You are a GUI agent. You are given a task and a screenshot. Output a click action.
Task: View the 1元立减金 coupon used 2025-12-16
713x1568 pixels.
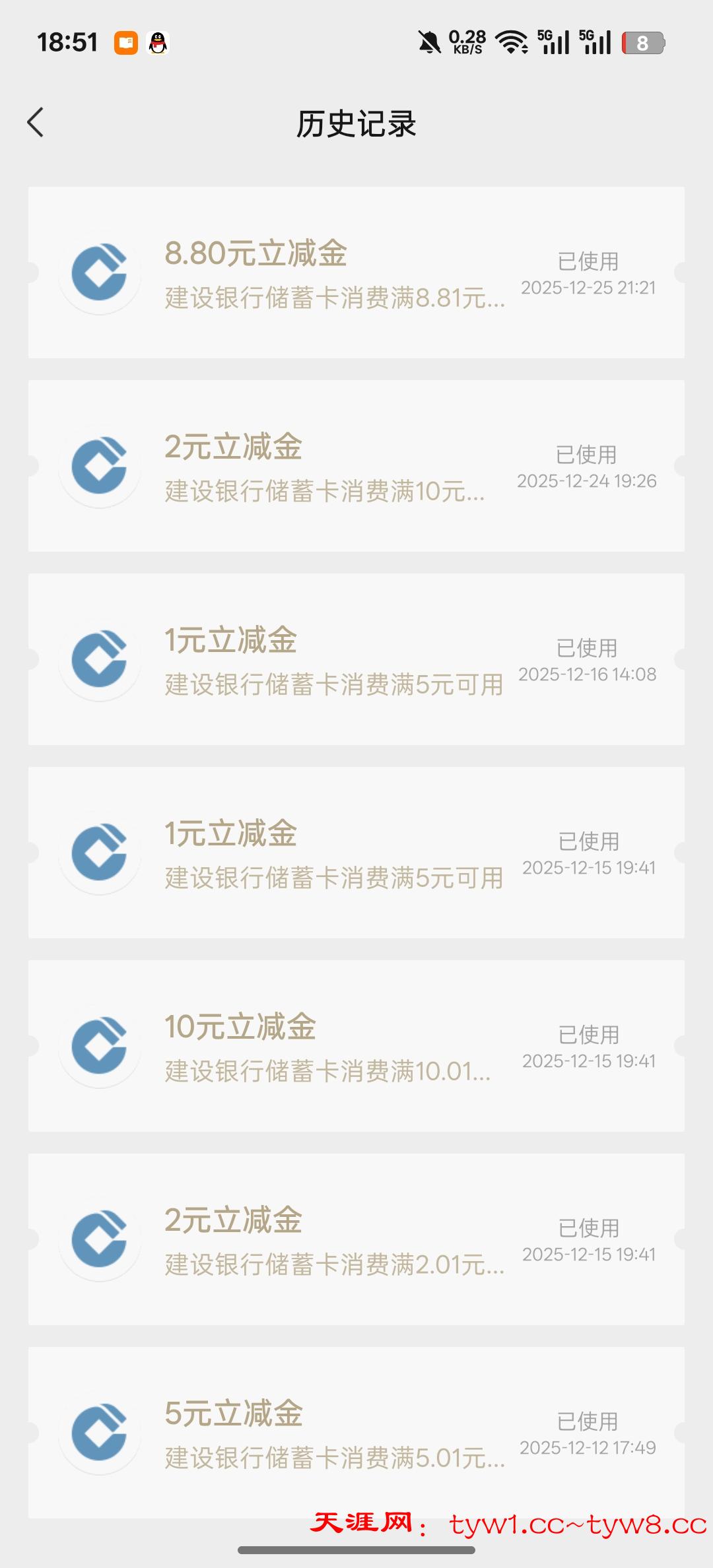click(356, 659)
